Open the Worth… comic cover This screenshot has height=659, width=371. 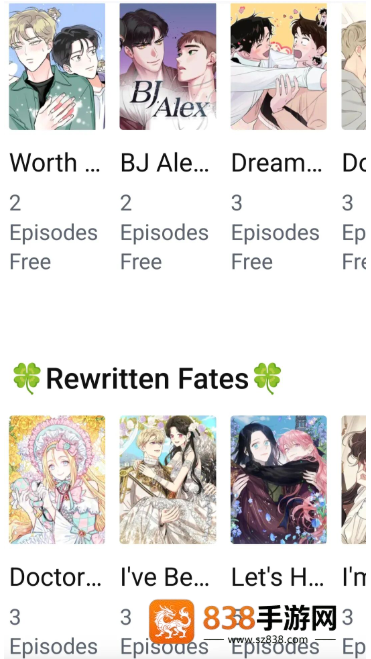57,66
